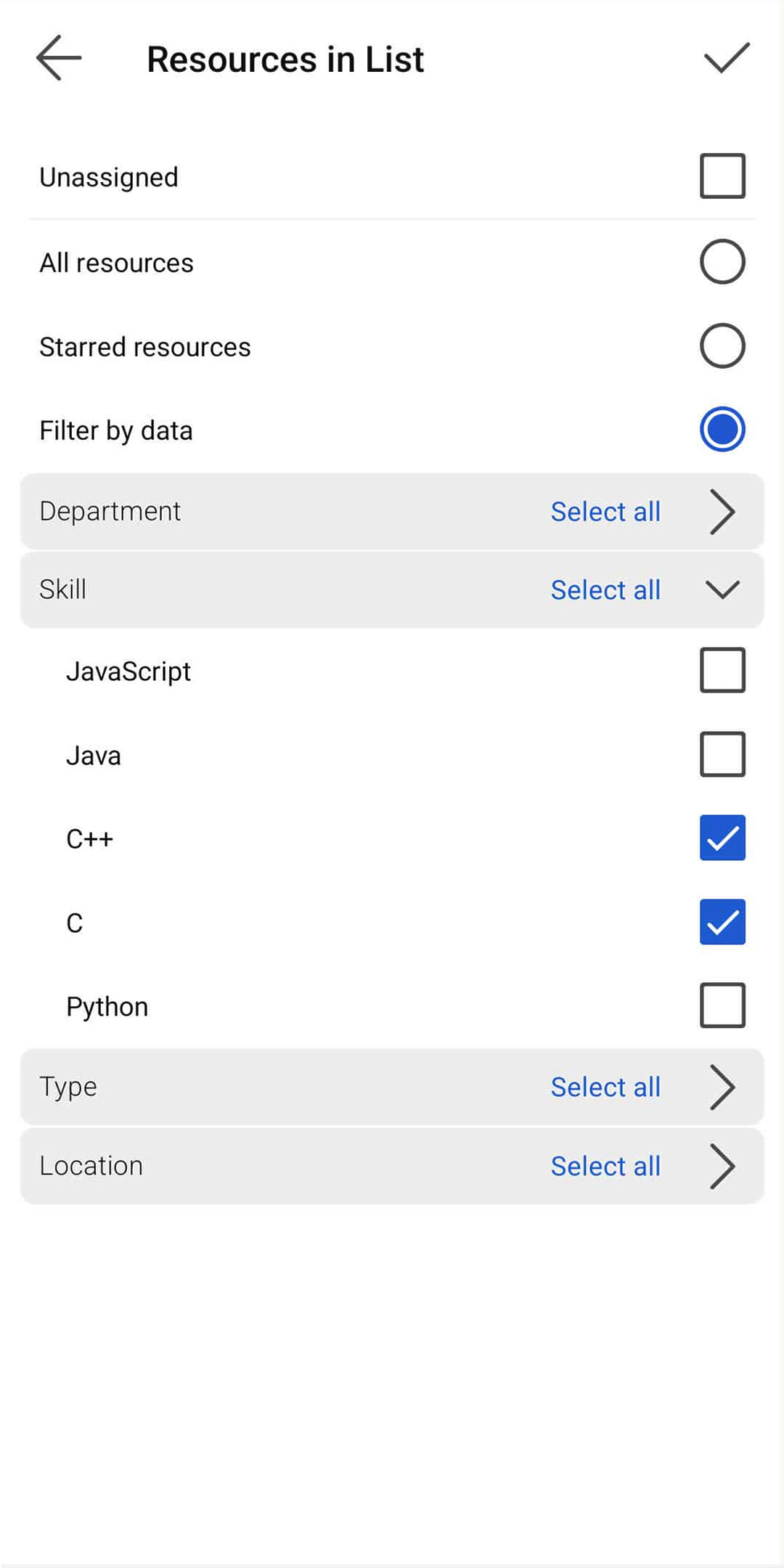This screenshot has height=1568, width=784.
Task: Click Select all for Department
Action: coord(605,511)
